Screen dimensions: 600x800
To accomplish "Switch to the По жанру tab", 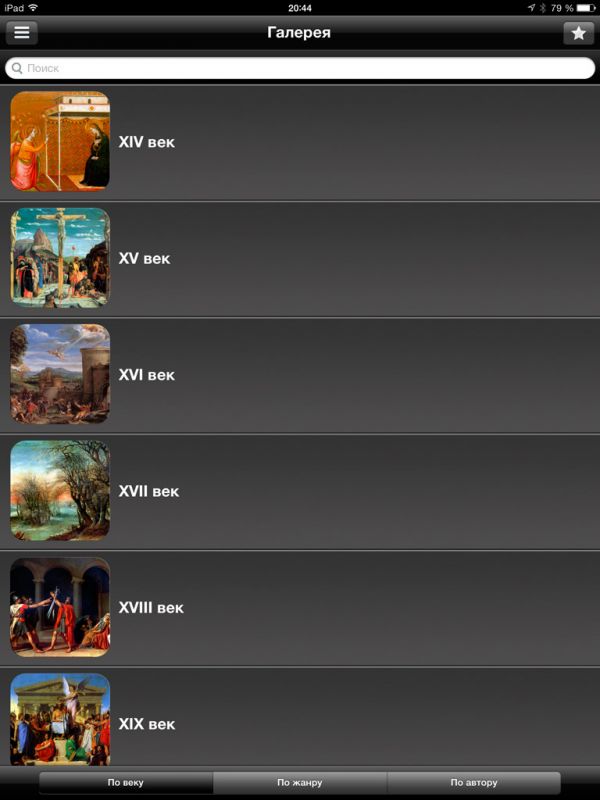I will 300,782.
